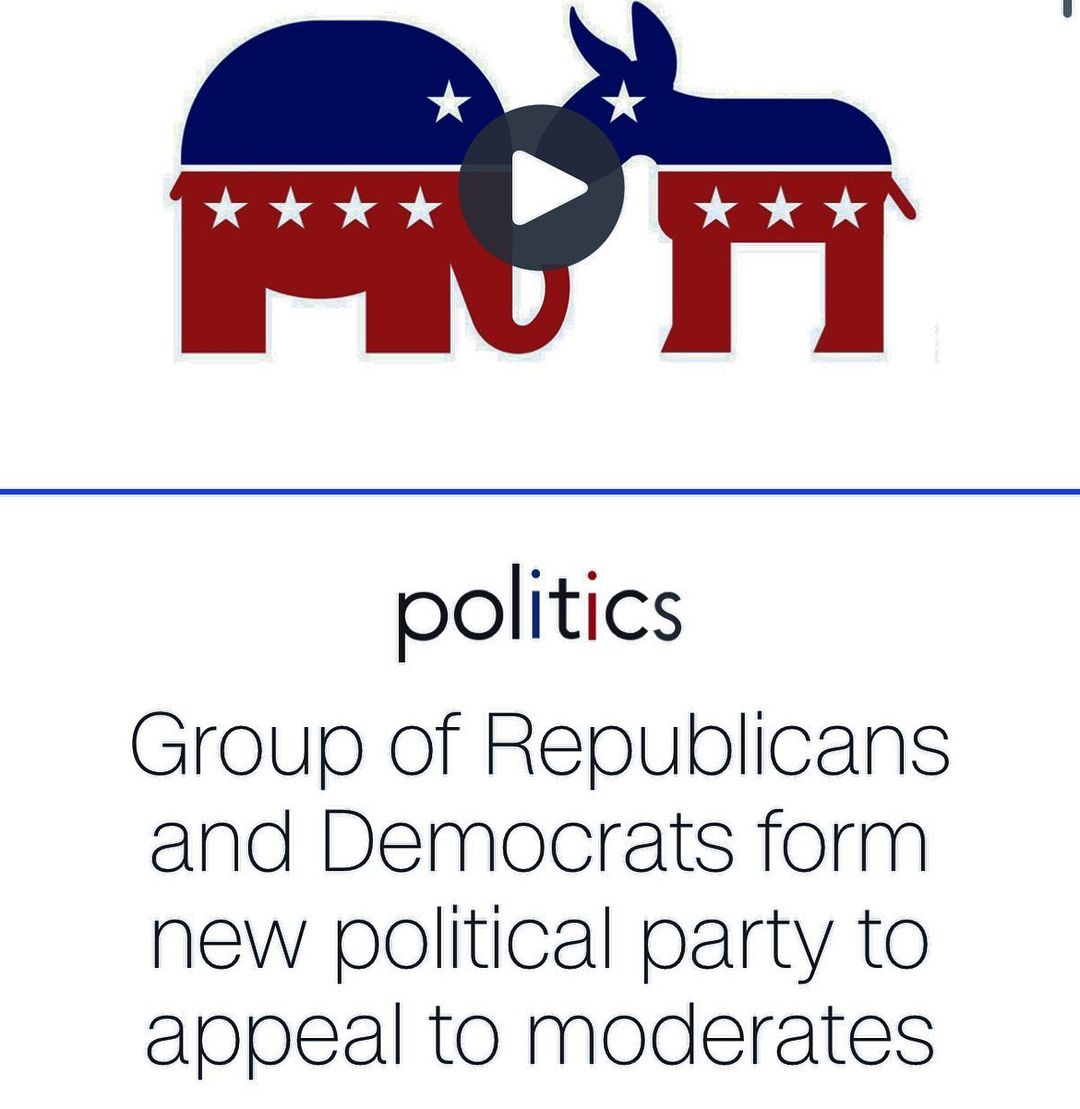Play the elephant and donkey video
The width and height of the screenshot is (1080, 1109).
point(542,187)
